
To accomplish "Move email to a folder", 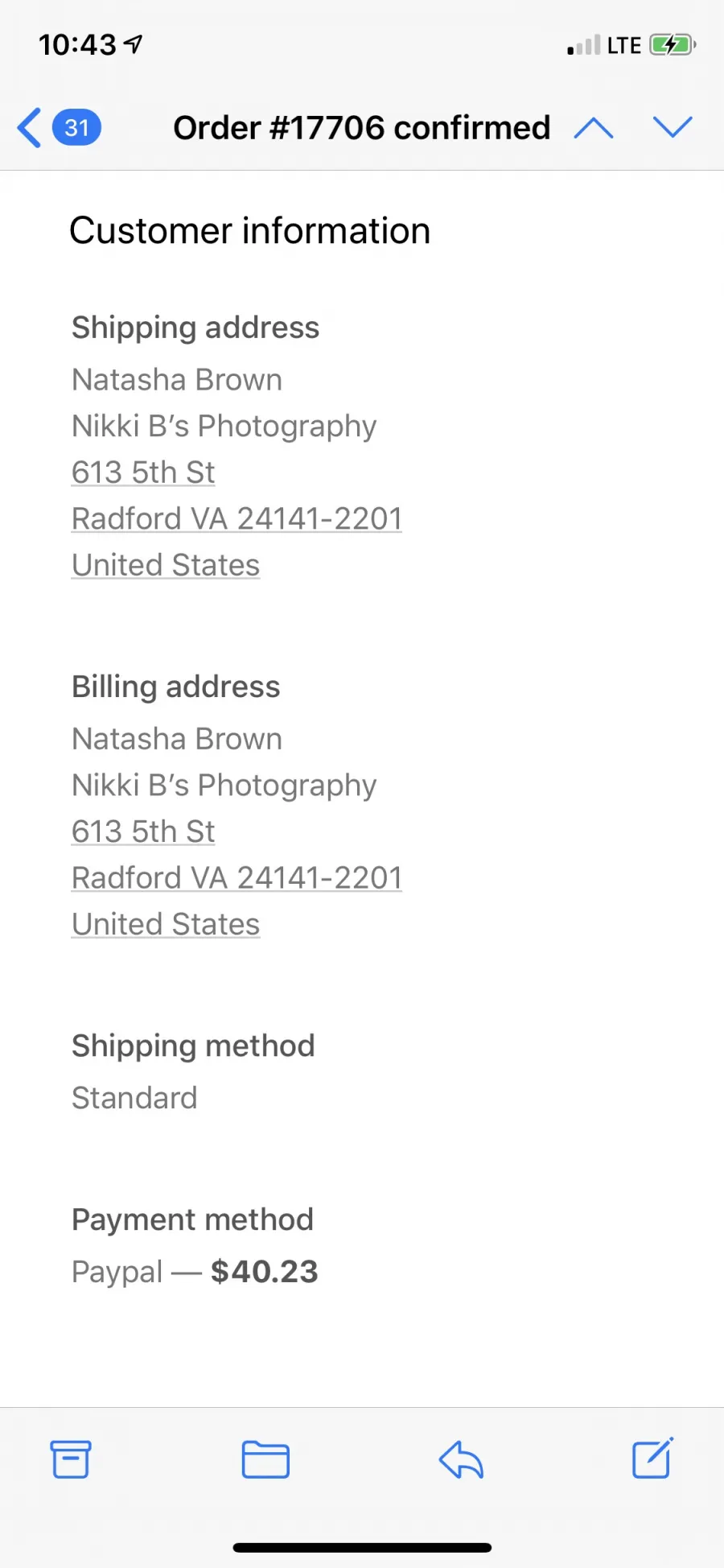I will point(265,1459).
